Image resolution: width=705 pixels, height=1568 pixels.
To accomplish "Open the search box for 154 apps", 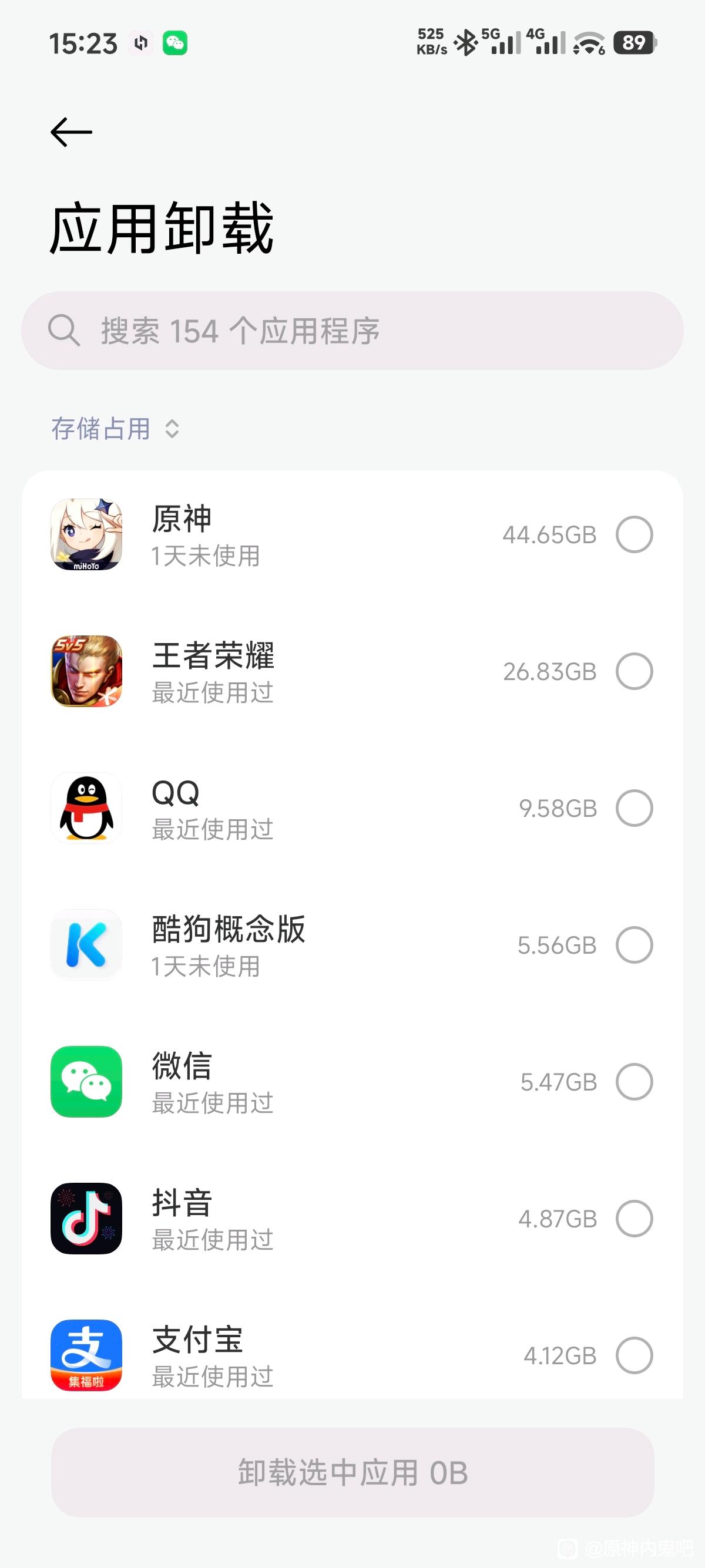I will pos(352,331).
